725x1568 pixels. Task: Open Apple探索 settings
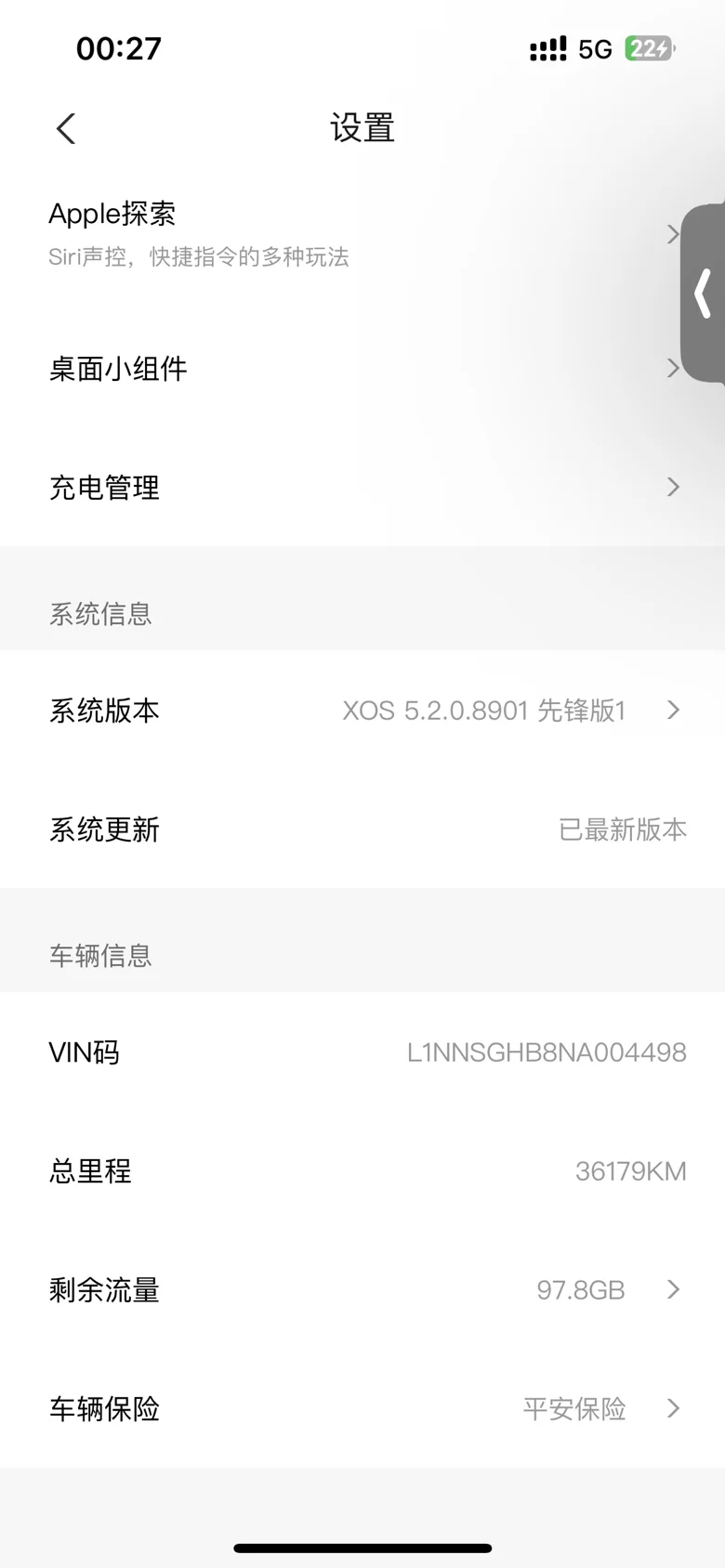pyautogui.click(x=362, y=234)
